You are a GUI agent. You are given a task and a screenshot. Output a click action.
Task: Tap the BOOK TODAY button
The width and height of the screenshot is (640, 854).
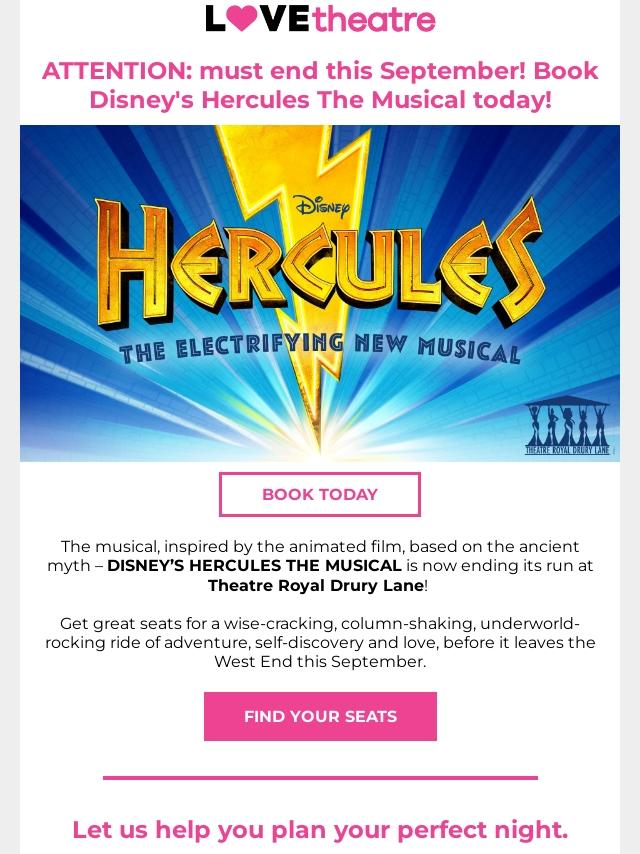coord(320,494)
